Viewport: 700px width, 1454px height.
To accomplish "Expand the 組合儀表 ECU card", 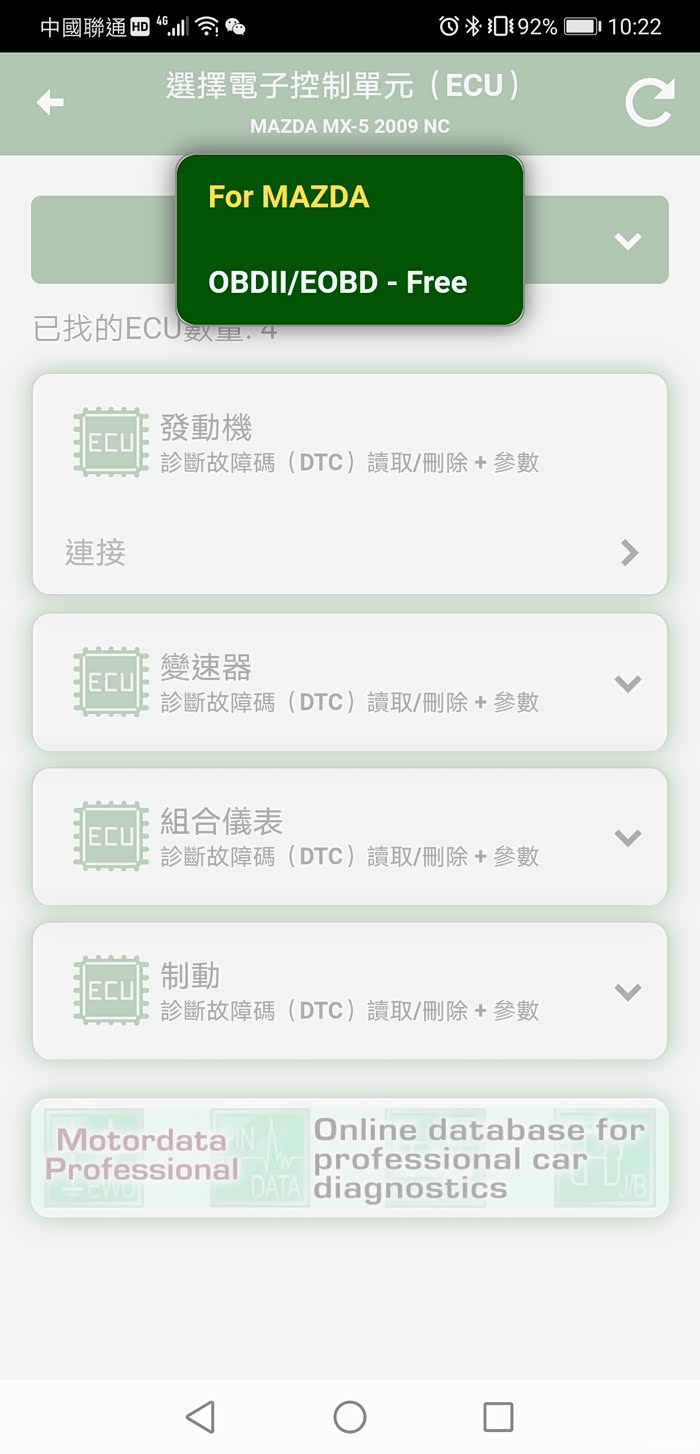I will point(627,838).
